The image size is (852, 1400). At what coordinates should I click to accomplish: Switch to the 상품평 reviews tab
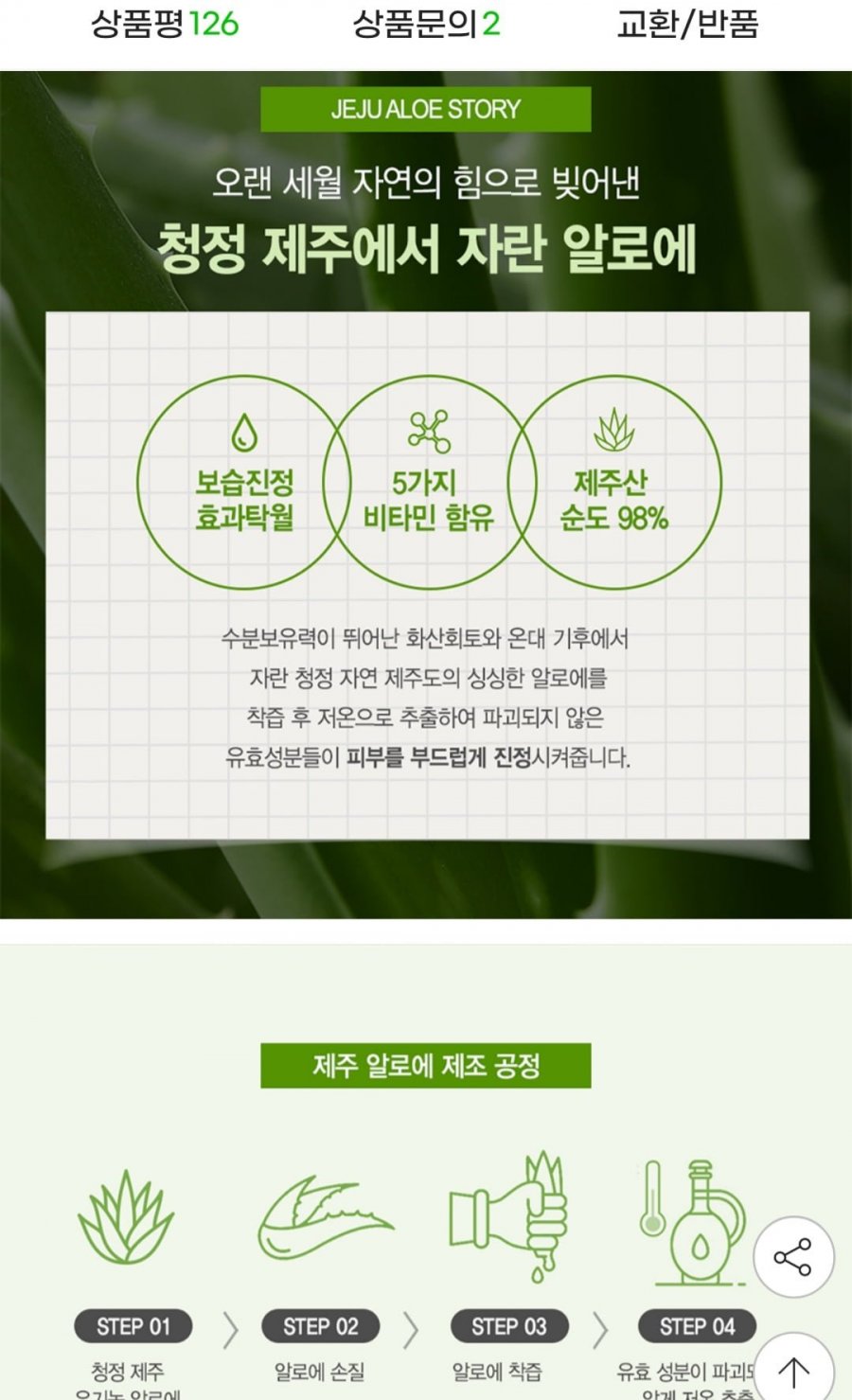pyautogui.click(x=165, y=25)
